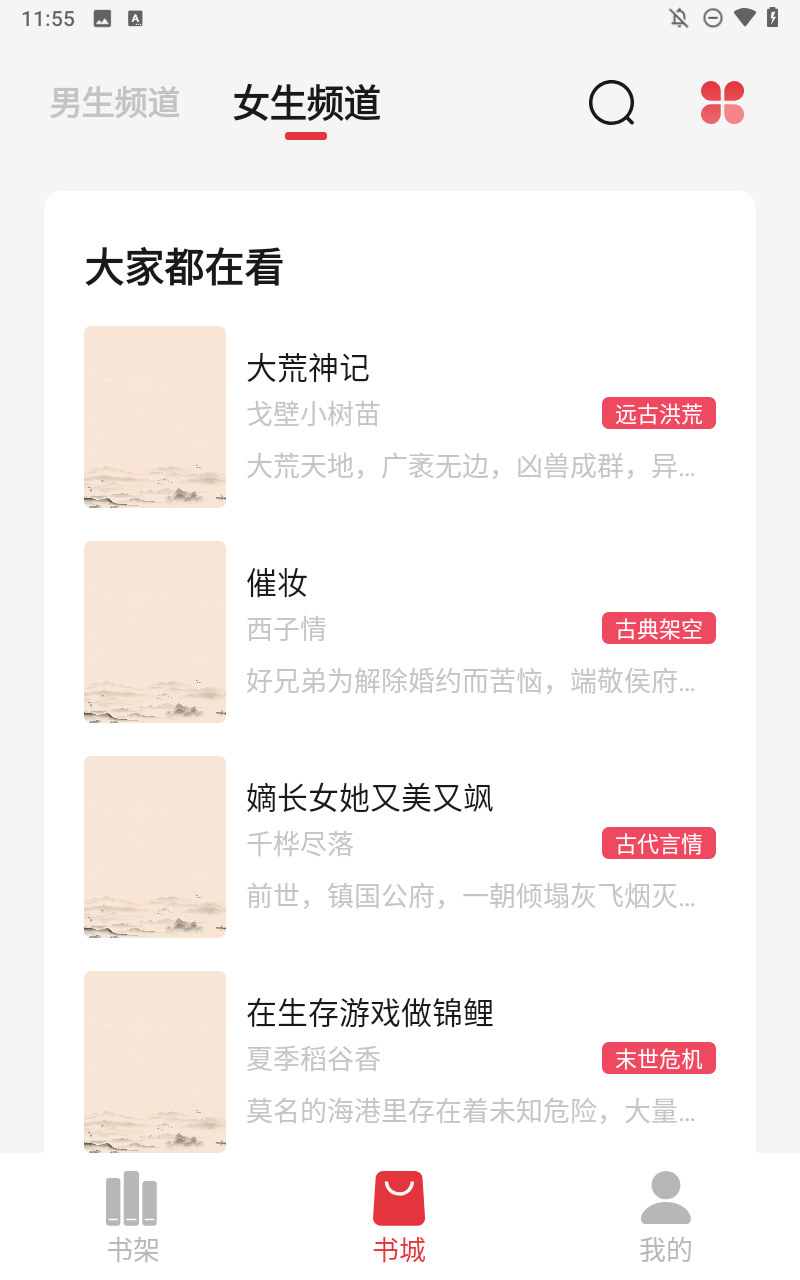The height and width of the screenshot is (1280, 800).
Task: Switch to the 书城 bookstore tab
Action: click(x=399, y=1215)
